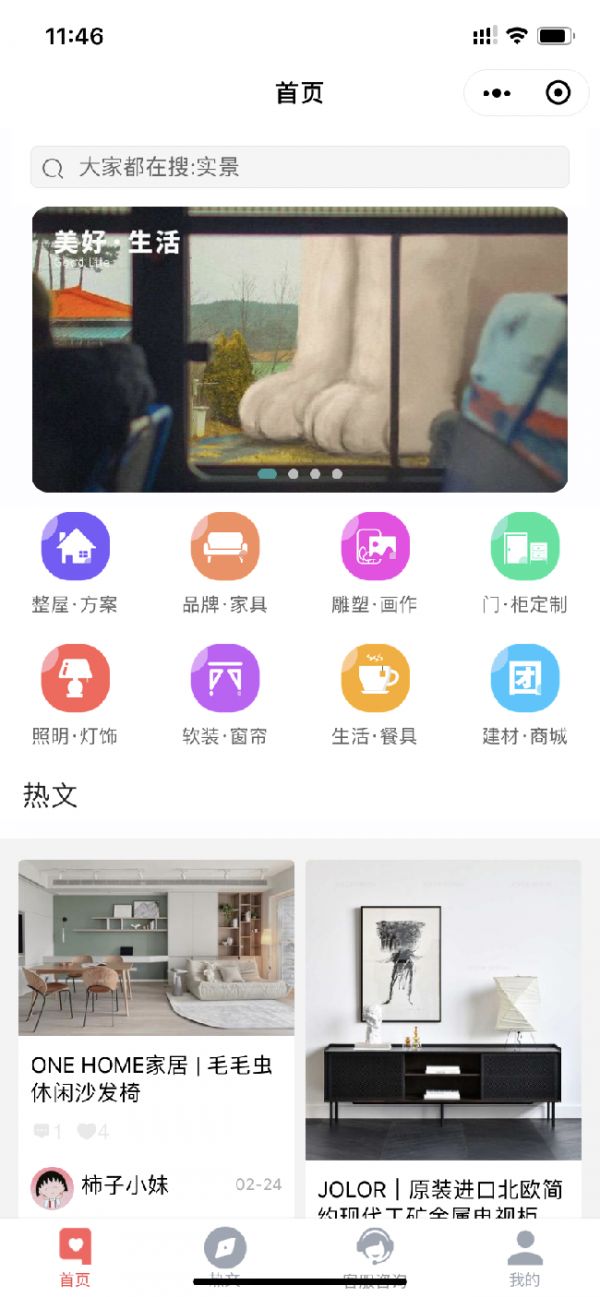The image size is (600, 1297).
Task: Open the 照明·灯饰 category
Action: [x=75, y=694]
